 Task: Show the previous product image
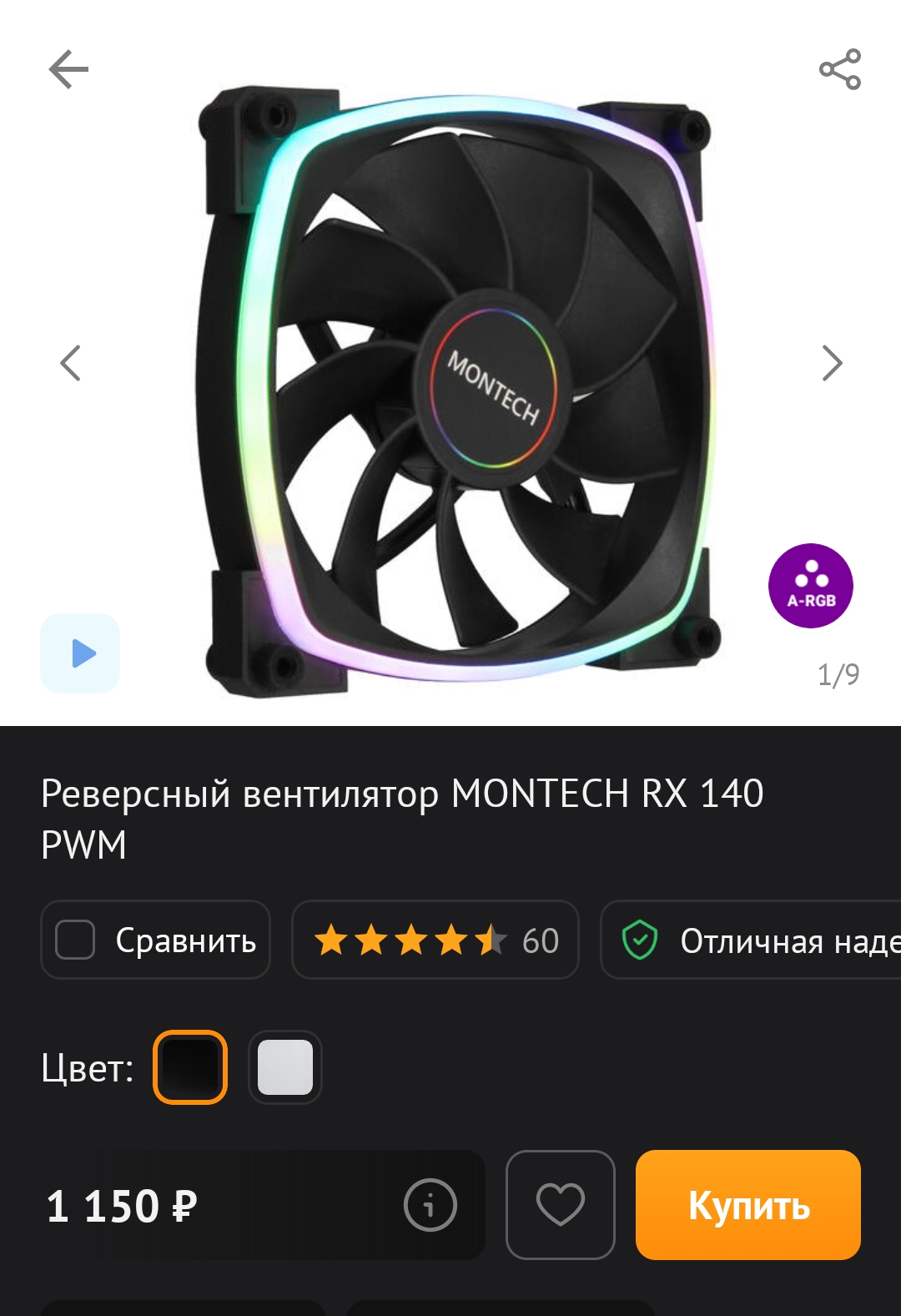pos(71,363)
